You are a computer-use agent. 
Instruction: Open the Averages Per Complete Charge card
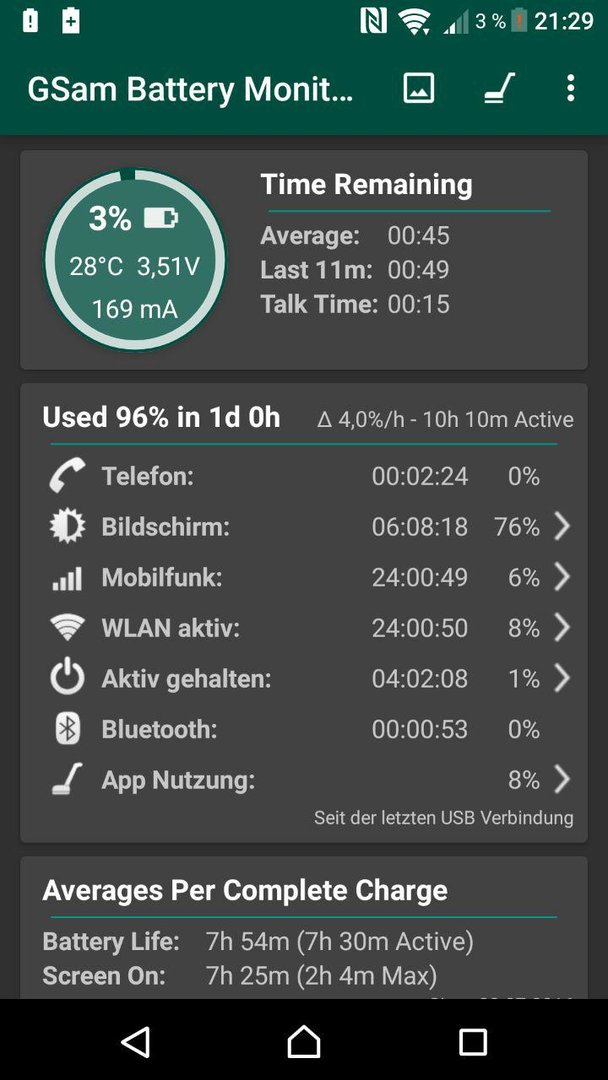tap(304, 927)
